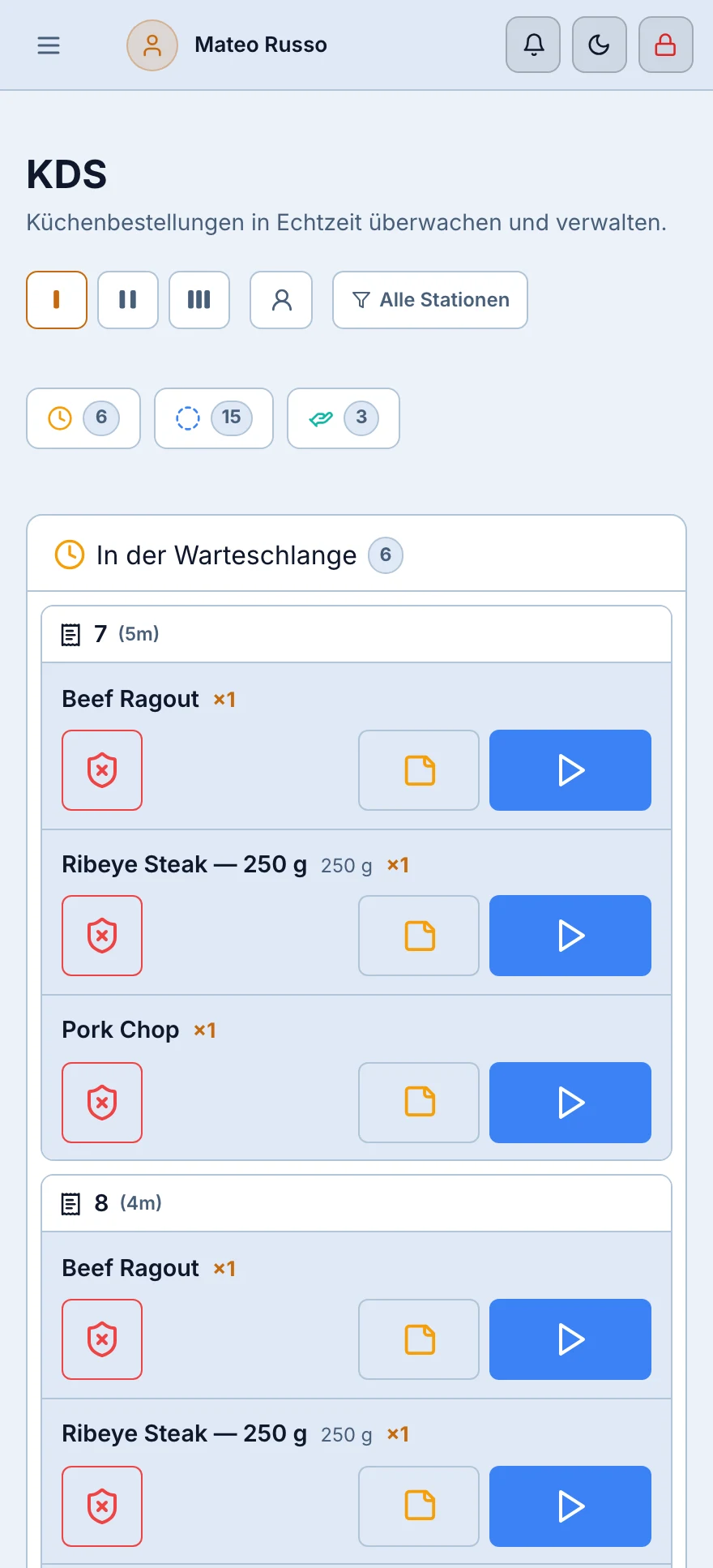Tap the red lock button
The height and width of the screenshot is (1568, 713).
pos(666,45)
